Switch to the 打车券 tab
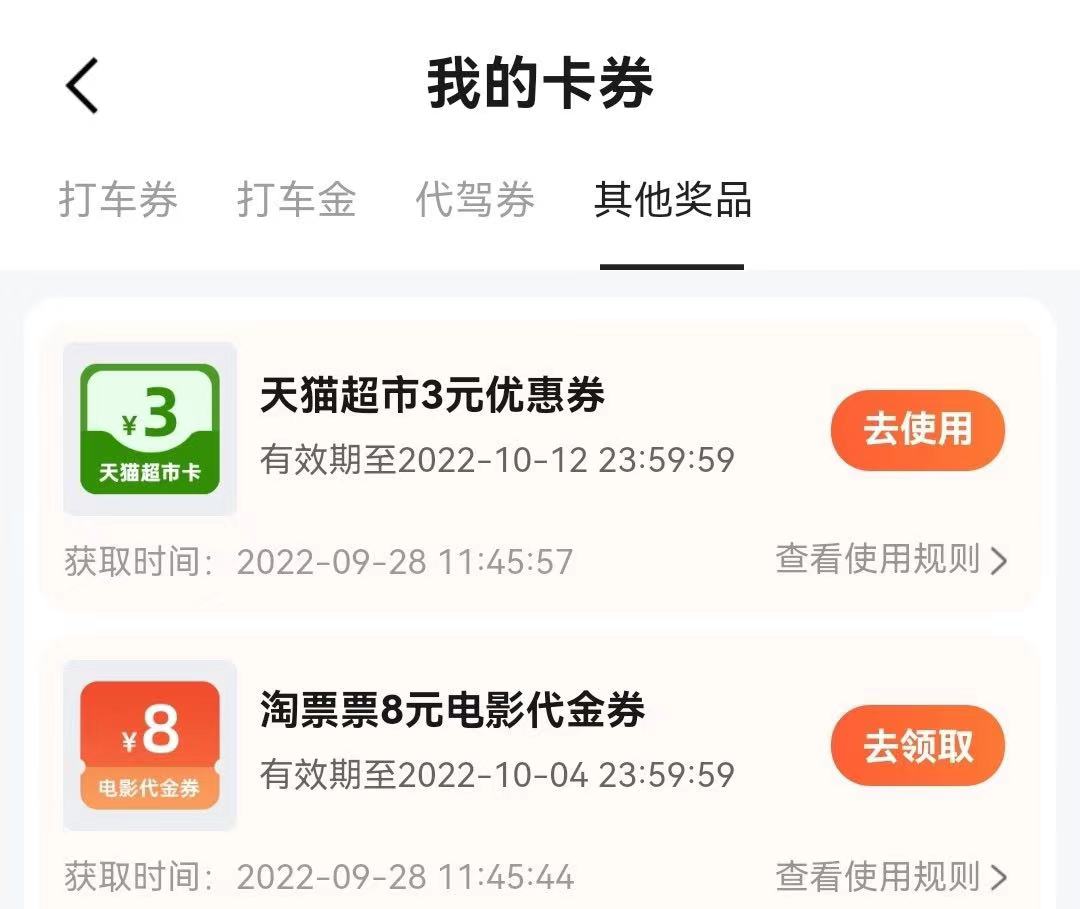Screen dimensions: 1080x909 [118, 200]
